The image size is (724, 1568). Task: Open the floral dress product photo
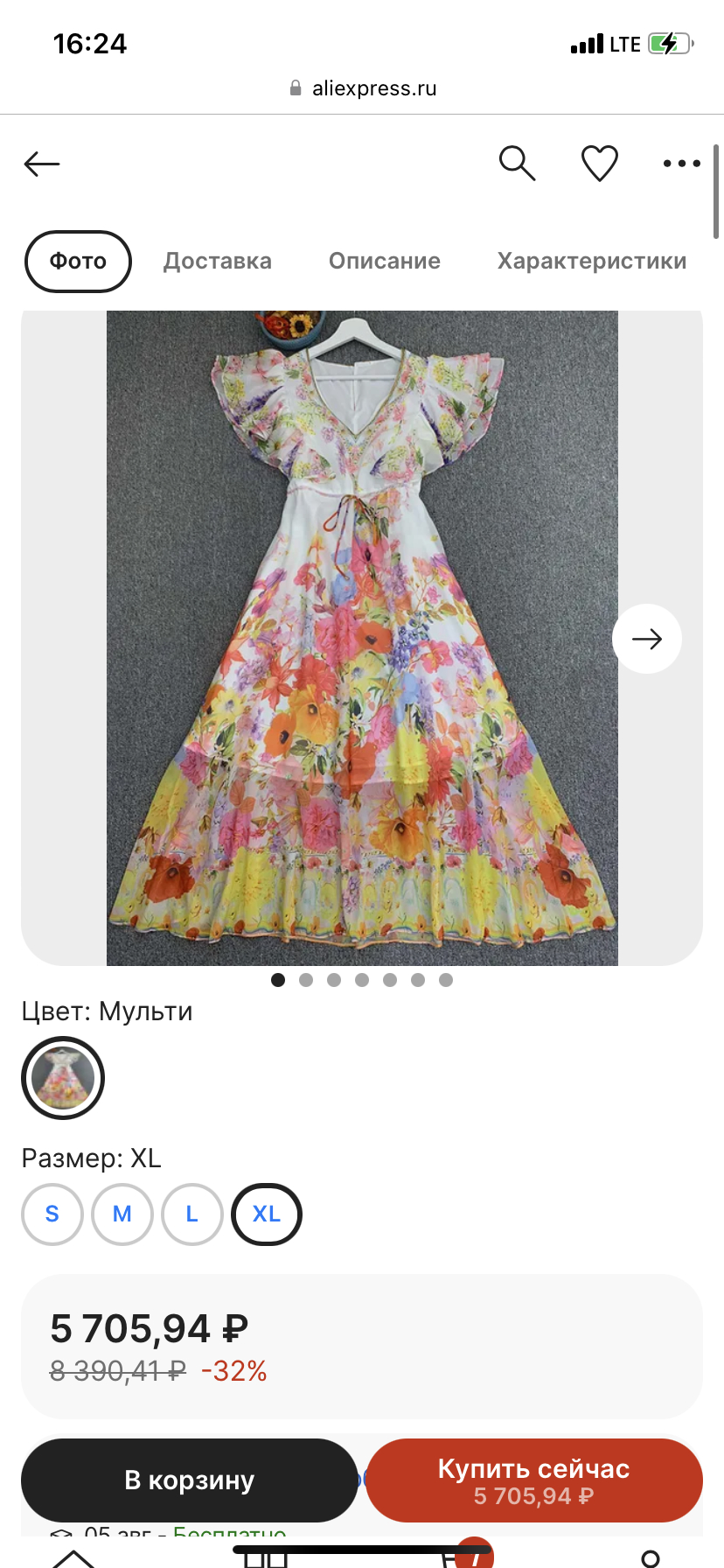coord(362,639)
